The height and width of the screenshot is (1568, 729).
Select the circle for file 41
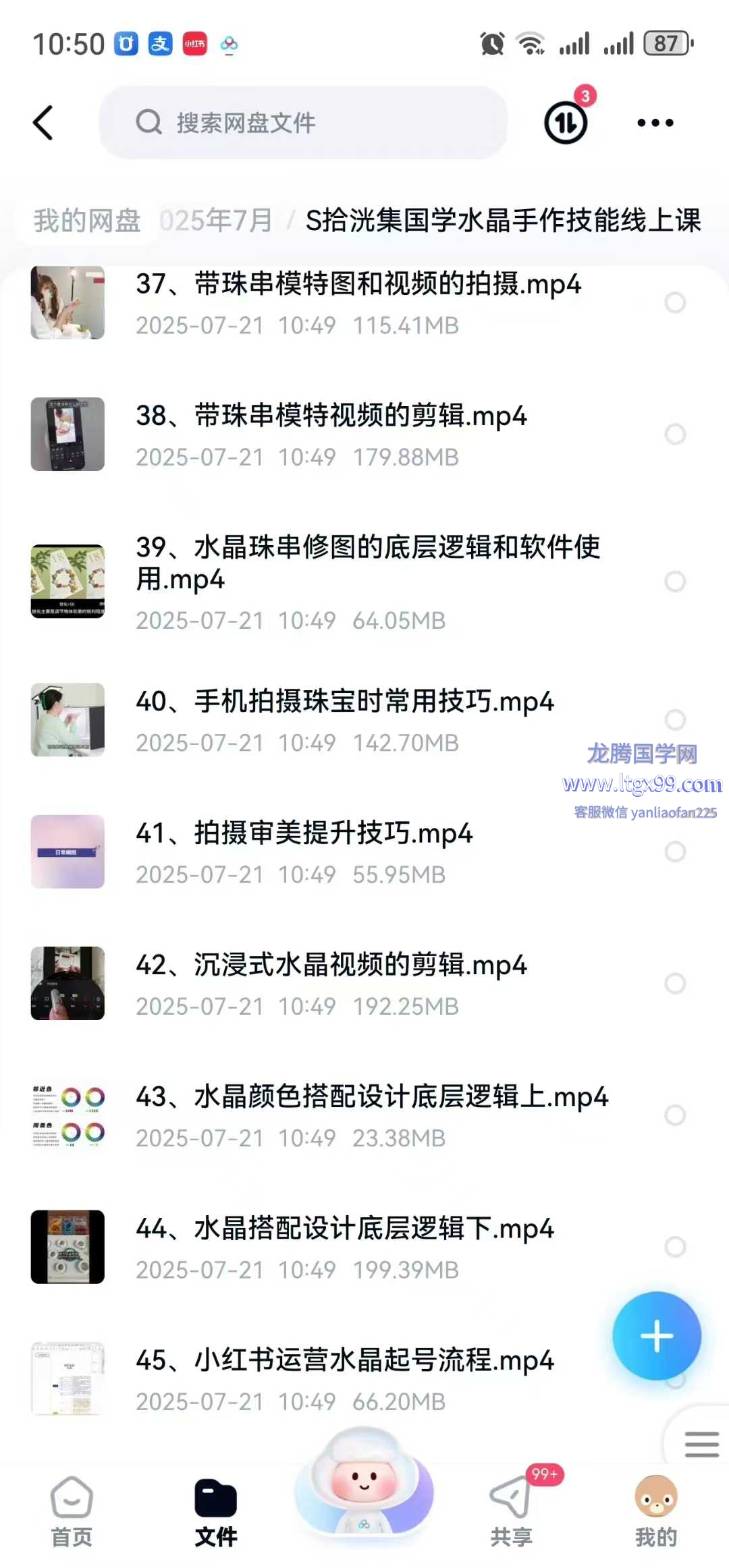(675, 851)
